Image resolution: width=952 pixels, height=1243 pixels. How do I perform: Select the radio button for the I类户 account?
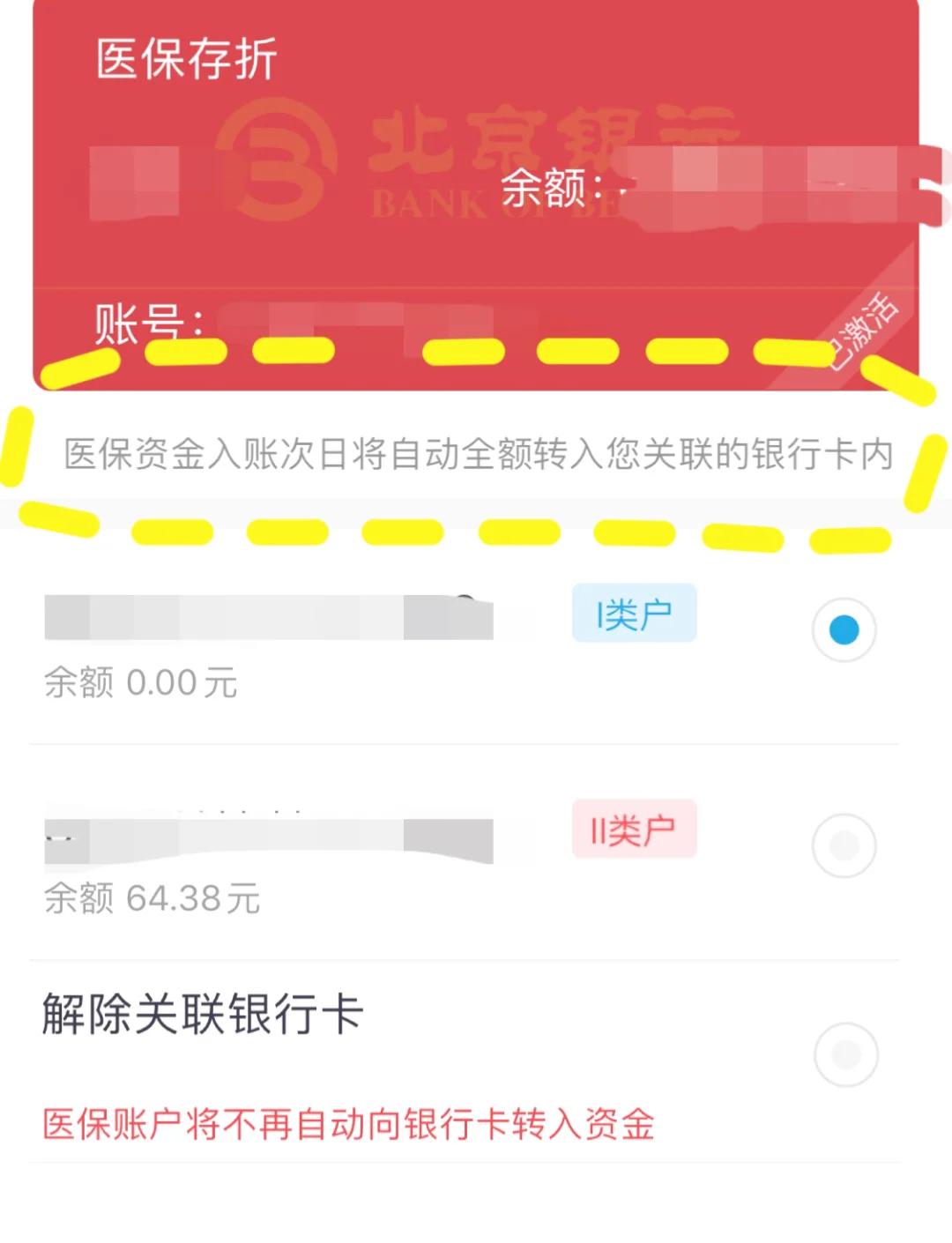(x=844, y=629)
